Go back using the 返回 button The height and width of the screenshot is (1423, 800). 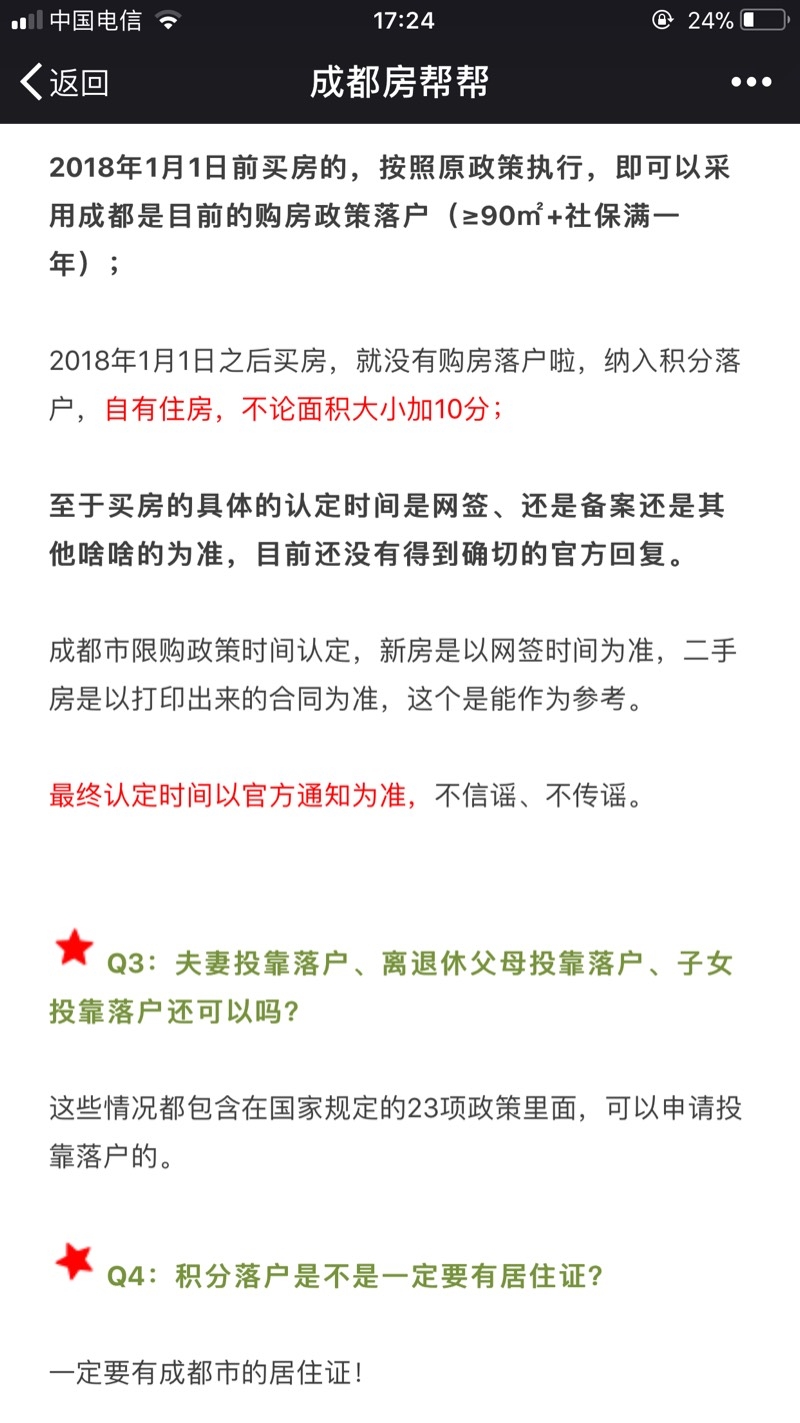click(x=64, y=82)
